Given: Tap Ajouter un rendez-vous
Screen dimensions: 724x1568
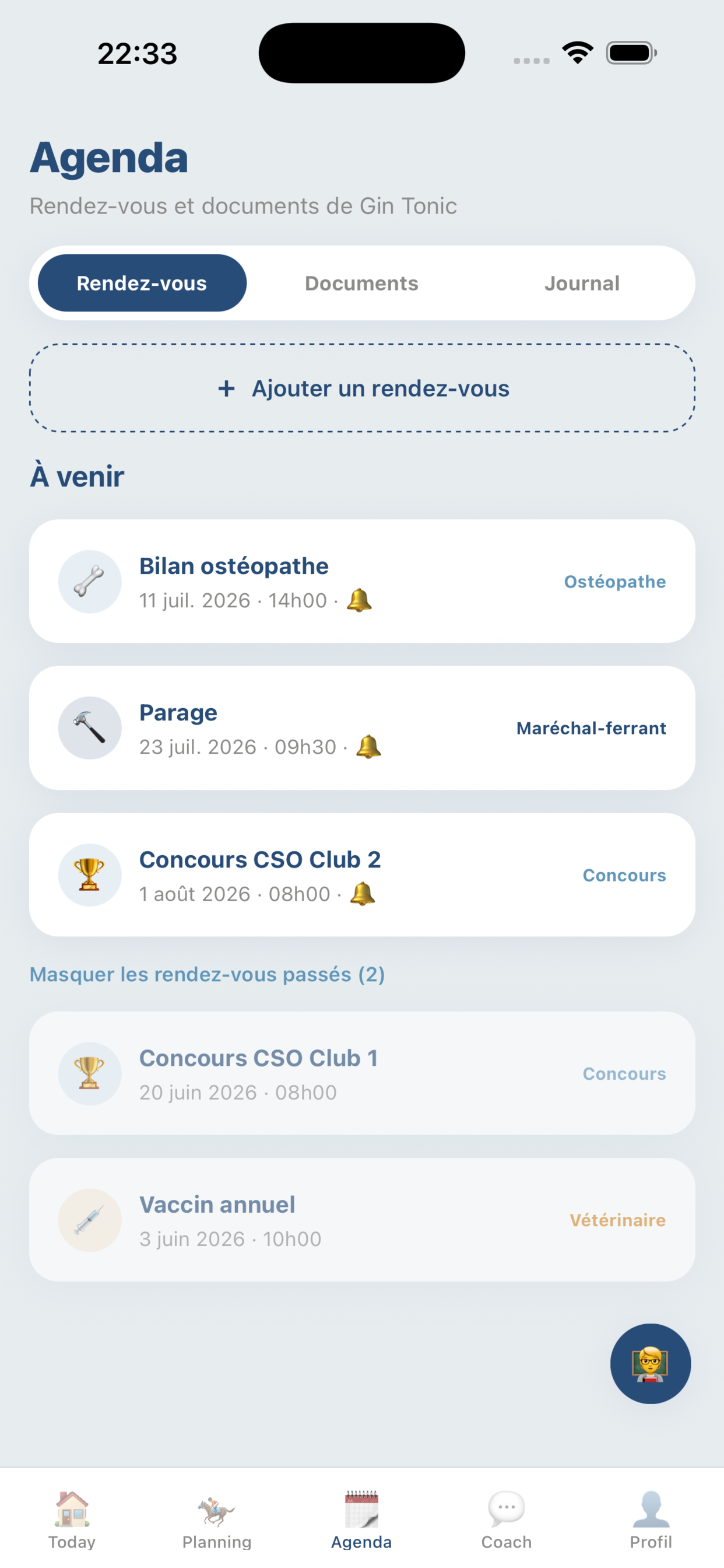Looking at the screenshot, I should pyautogui.click(x=362, y=388).
